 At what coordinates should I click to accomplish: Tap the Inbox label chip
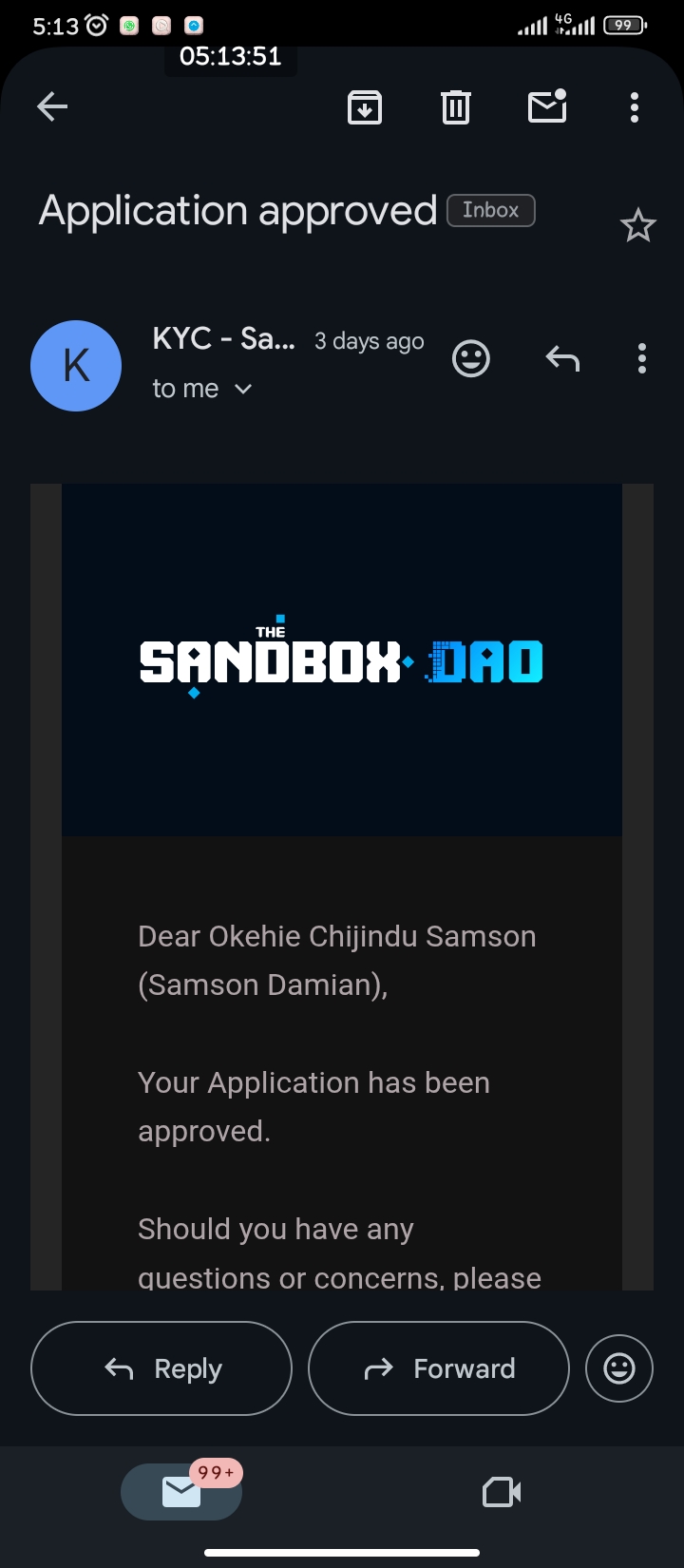tap(491, 210)
